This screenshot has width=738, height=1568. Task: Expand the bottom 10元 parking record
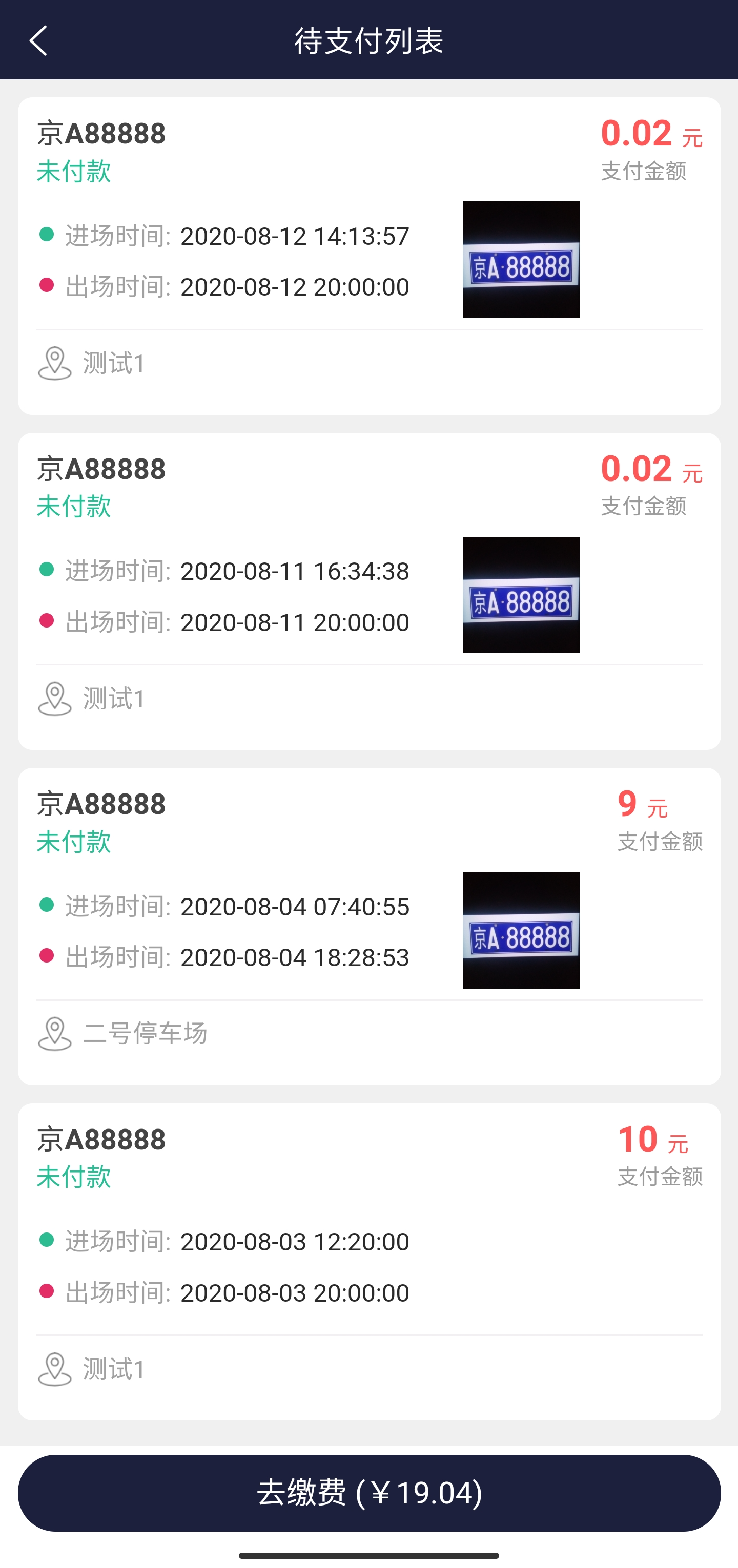[369, 1260]
